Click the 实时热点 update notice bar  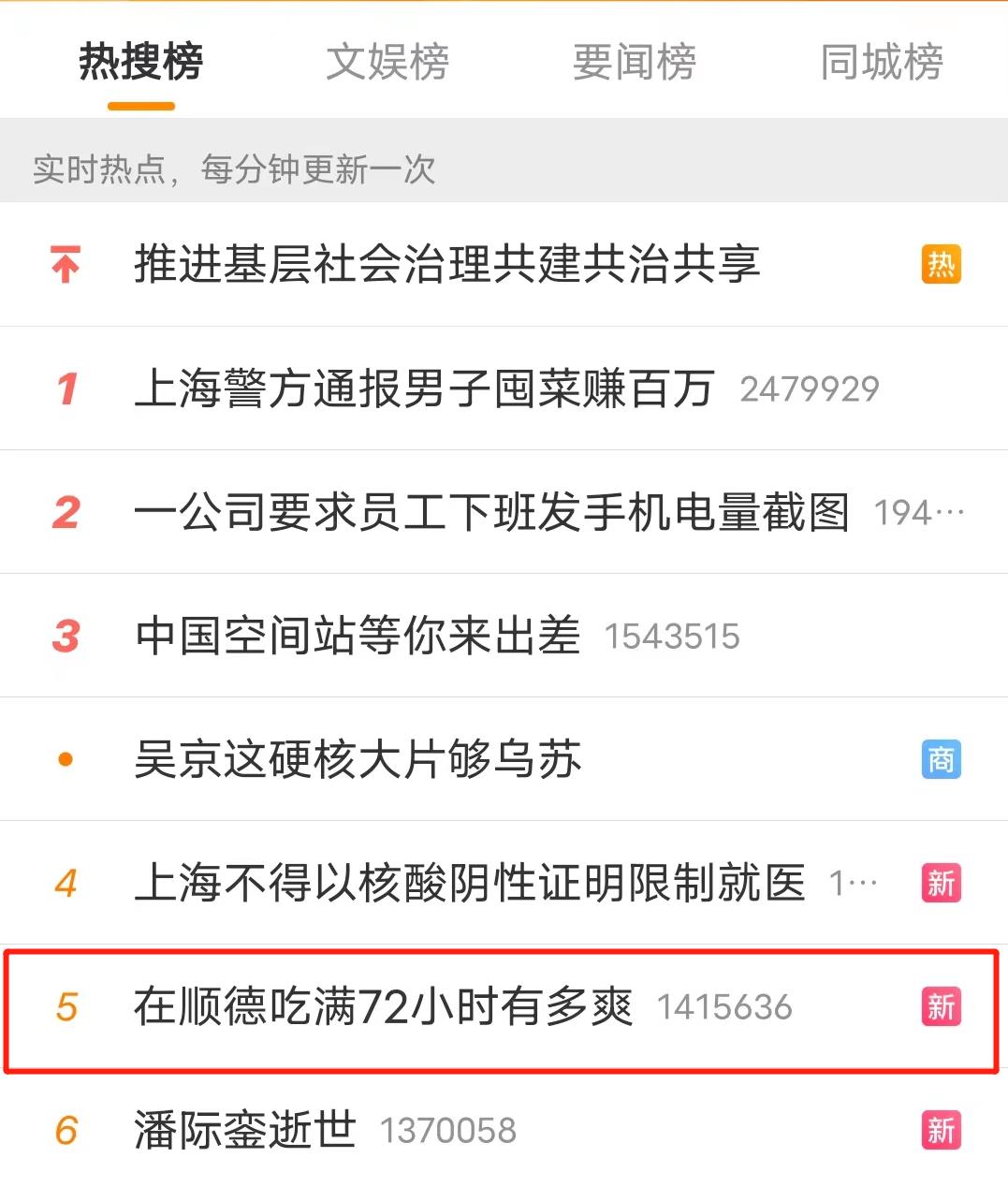pos(232,169)
